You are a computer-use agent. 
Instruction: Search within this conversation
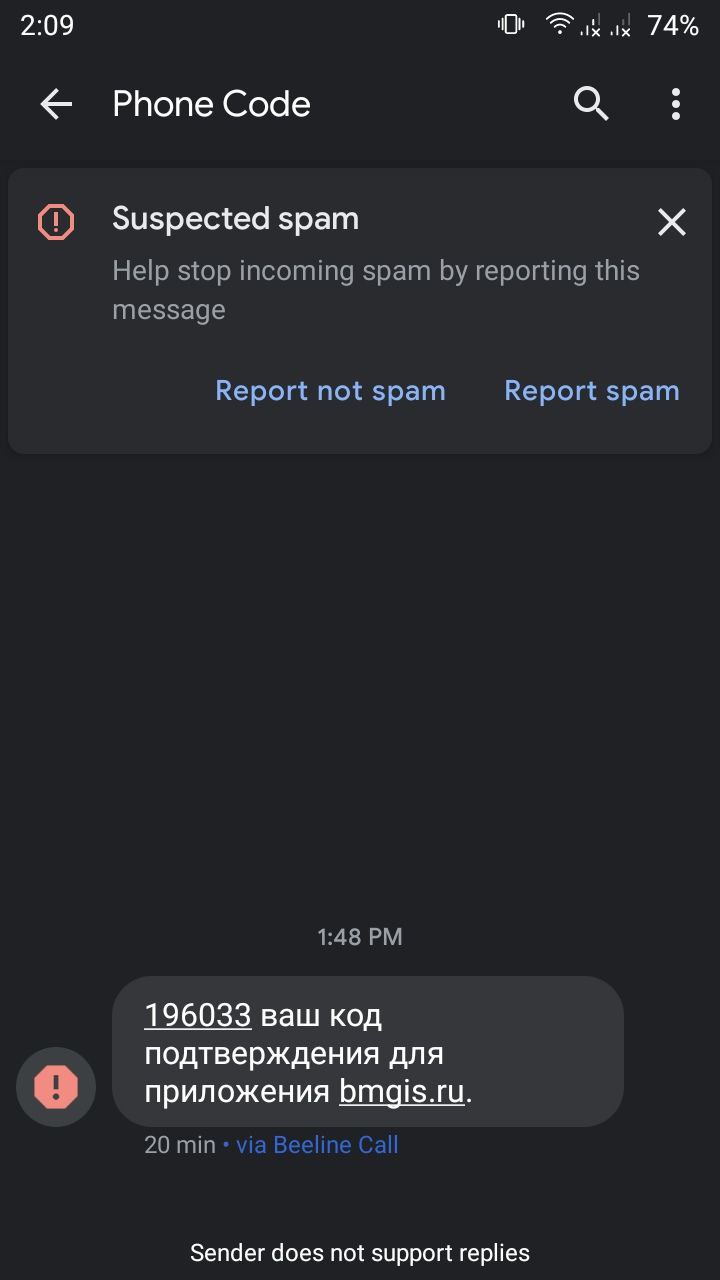coord(591,104)
